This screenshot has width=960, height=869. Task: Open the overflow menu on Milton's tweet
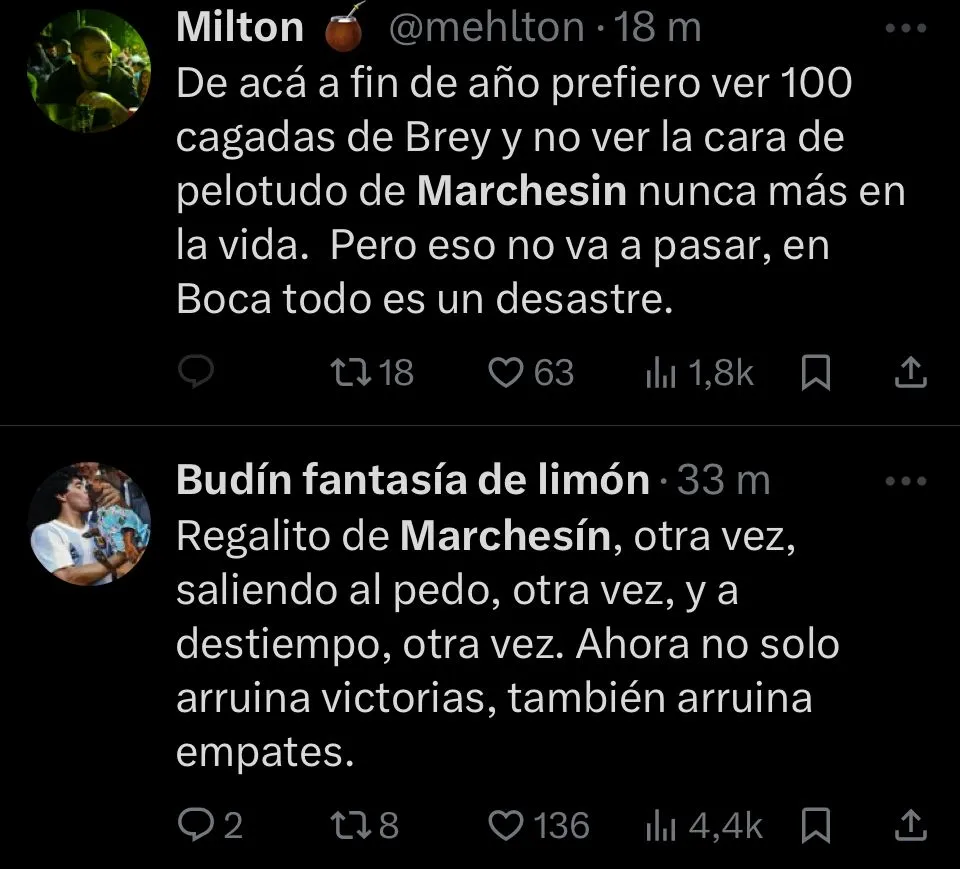[907, 29]
